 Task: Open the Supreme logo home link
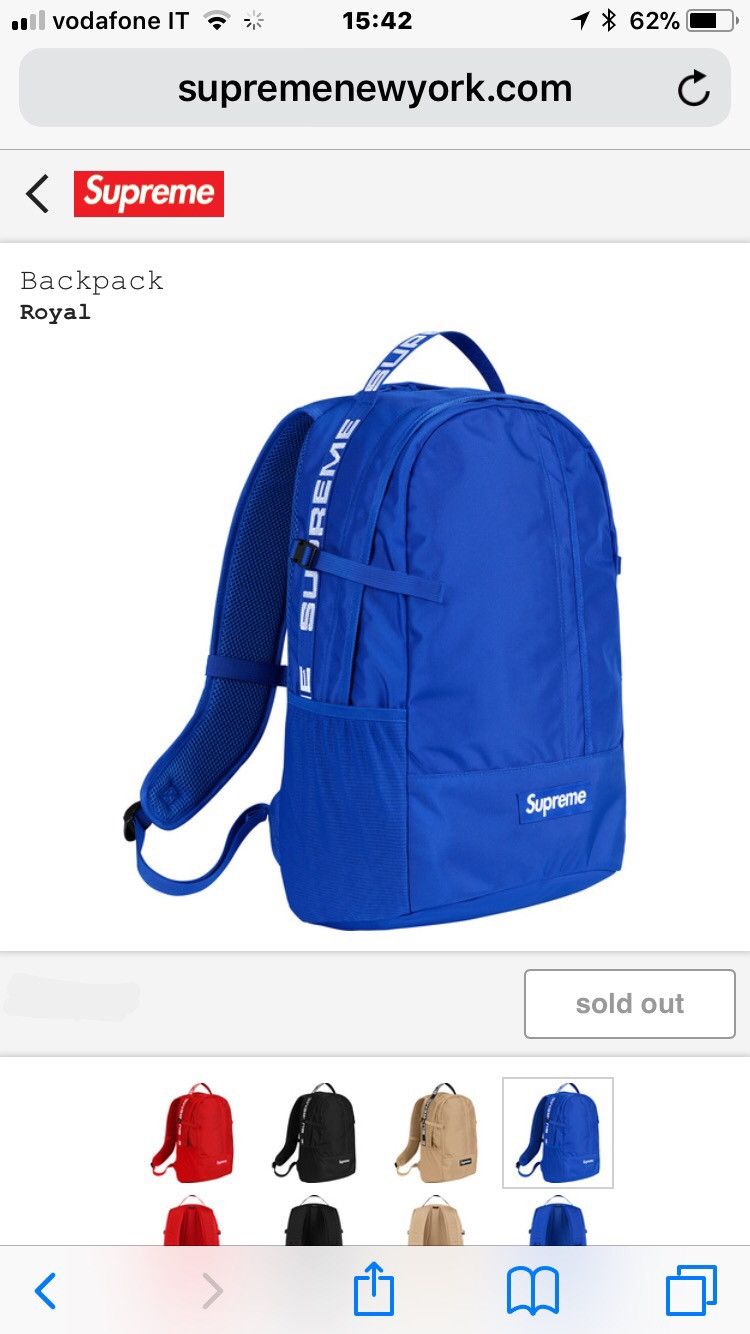(x=149, y=194)
